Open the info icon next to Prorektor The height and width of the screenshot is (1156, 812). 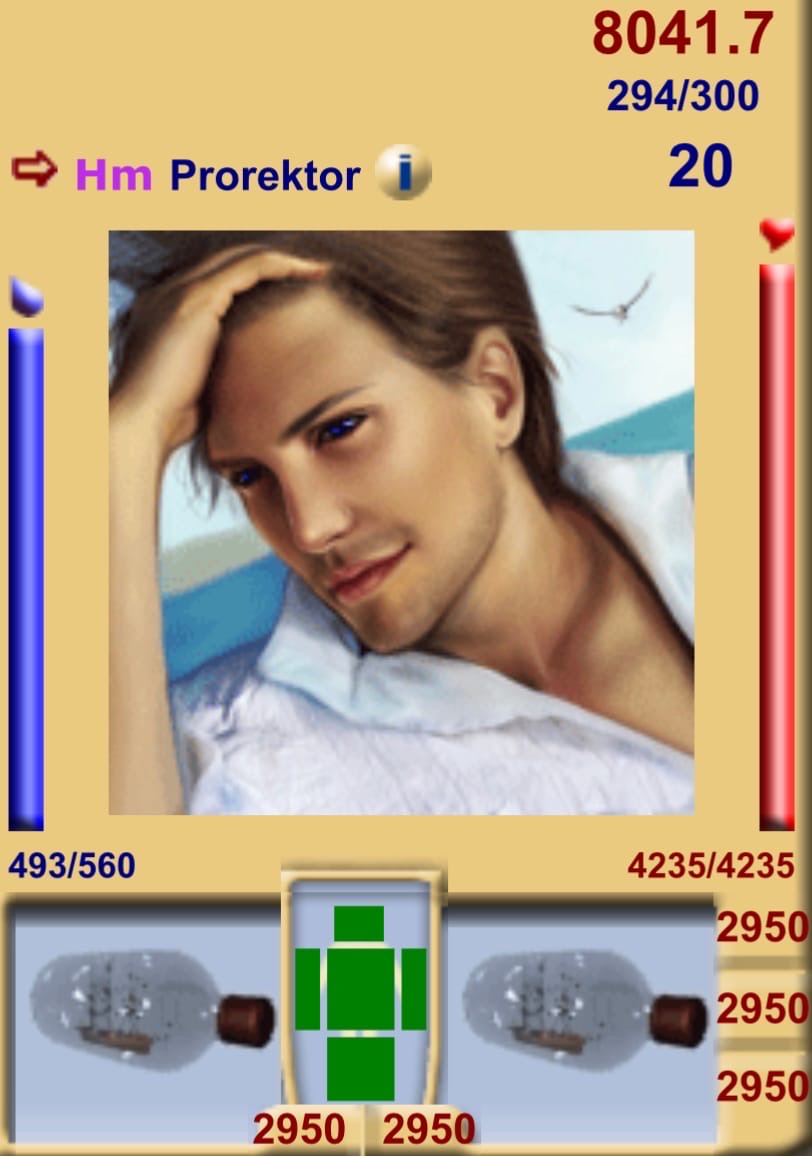tap(403, 175)
